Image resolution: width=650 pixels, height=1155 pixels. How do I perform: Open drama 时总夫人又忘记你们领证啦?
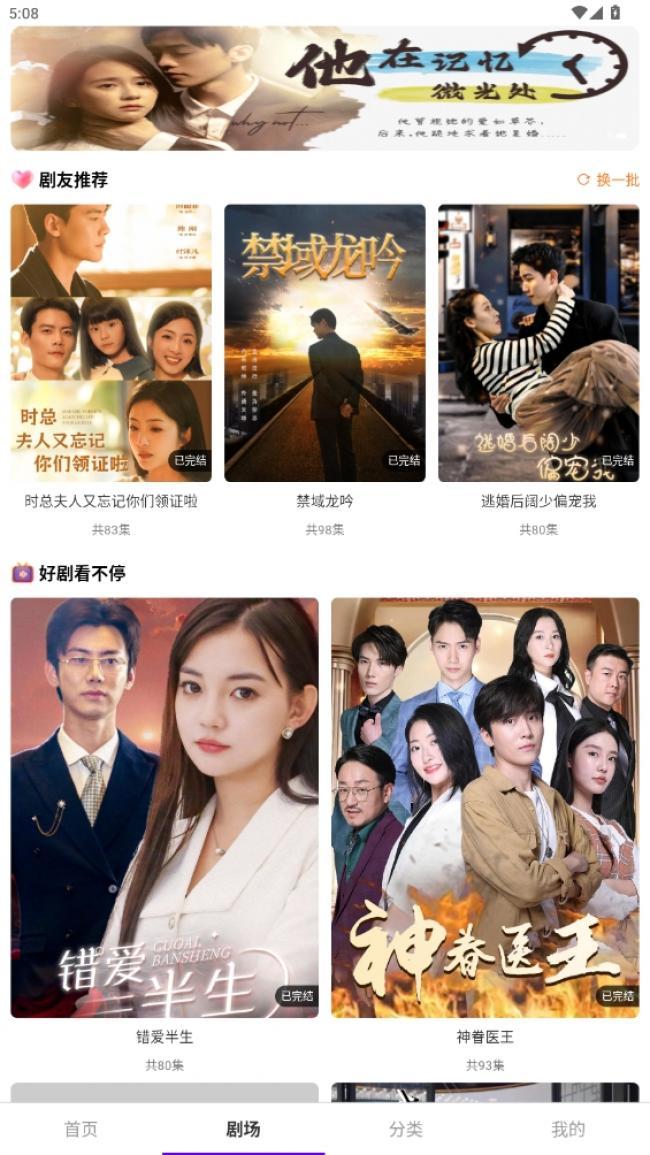click(x=111, y=343)
